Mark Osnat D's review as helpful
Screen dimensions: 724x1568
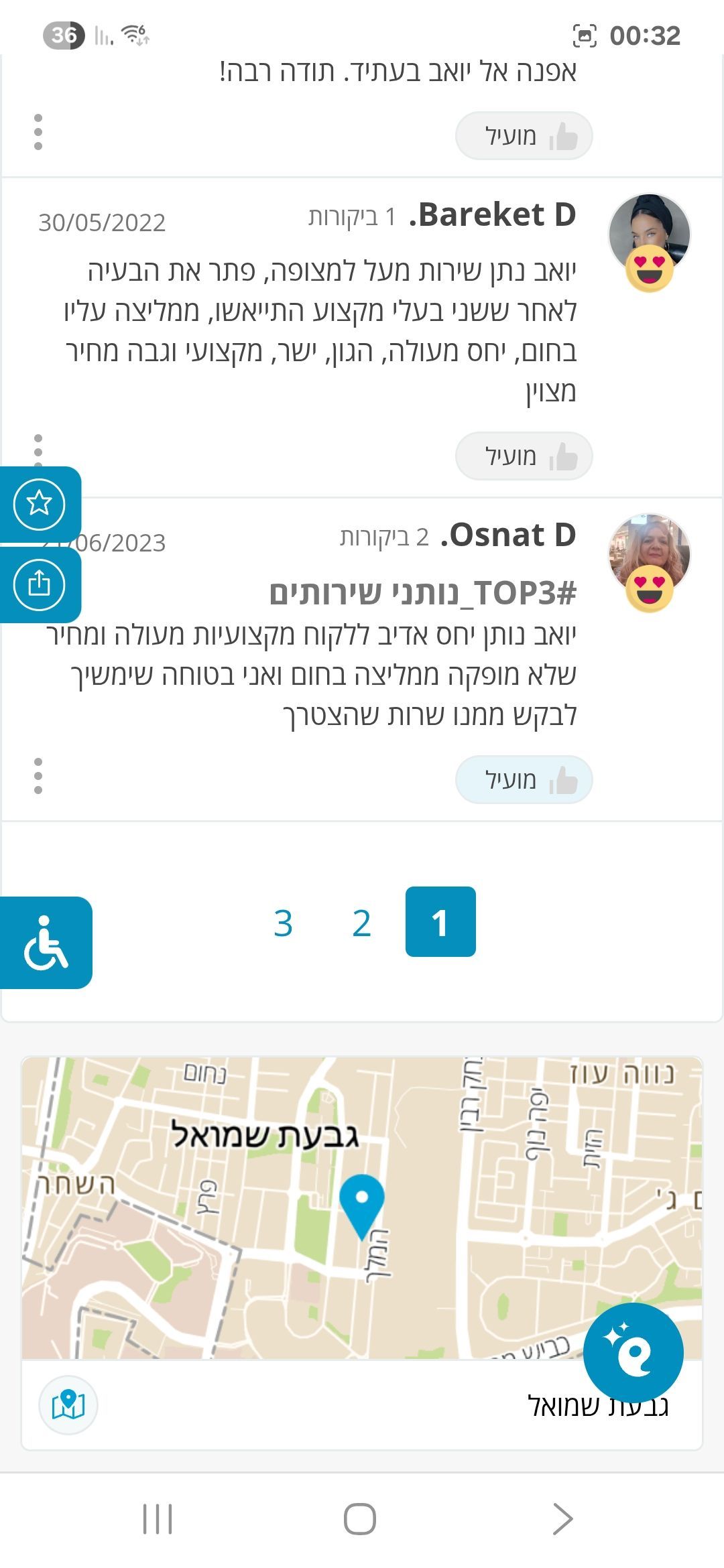(x=524, y=780)
